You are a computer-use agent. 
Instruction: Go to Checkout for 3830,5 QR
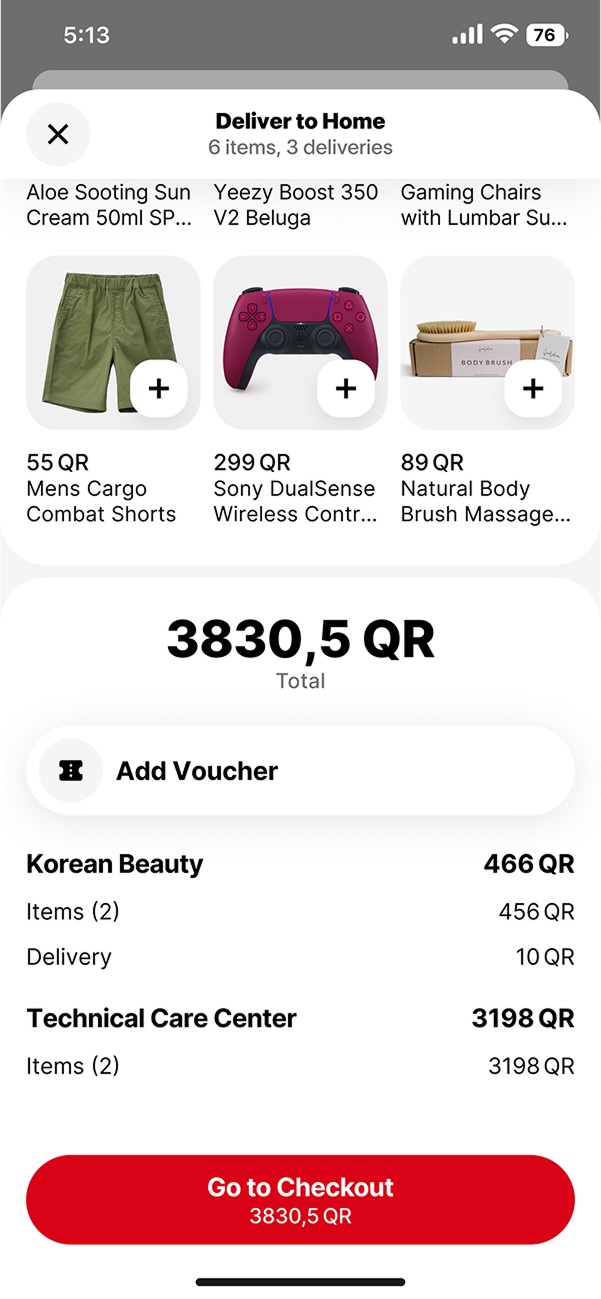pos(300,1200)
